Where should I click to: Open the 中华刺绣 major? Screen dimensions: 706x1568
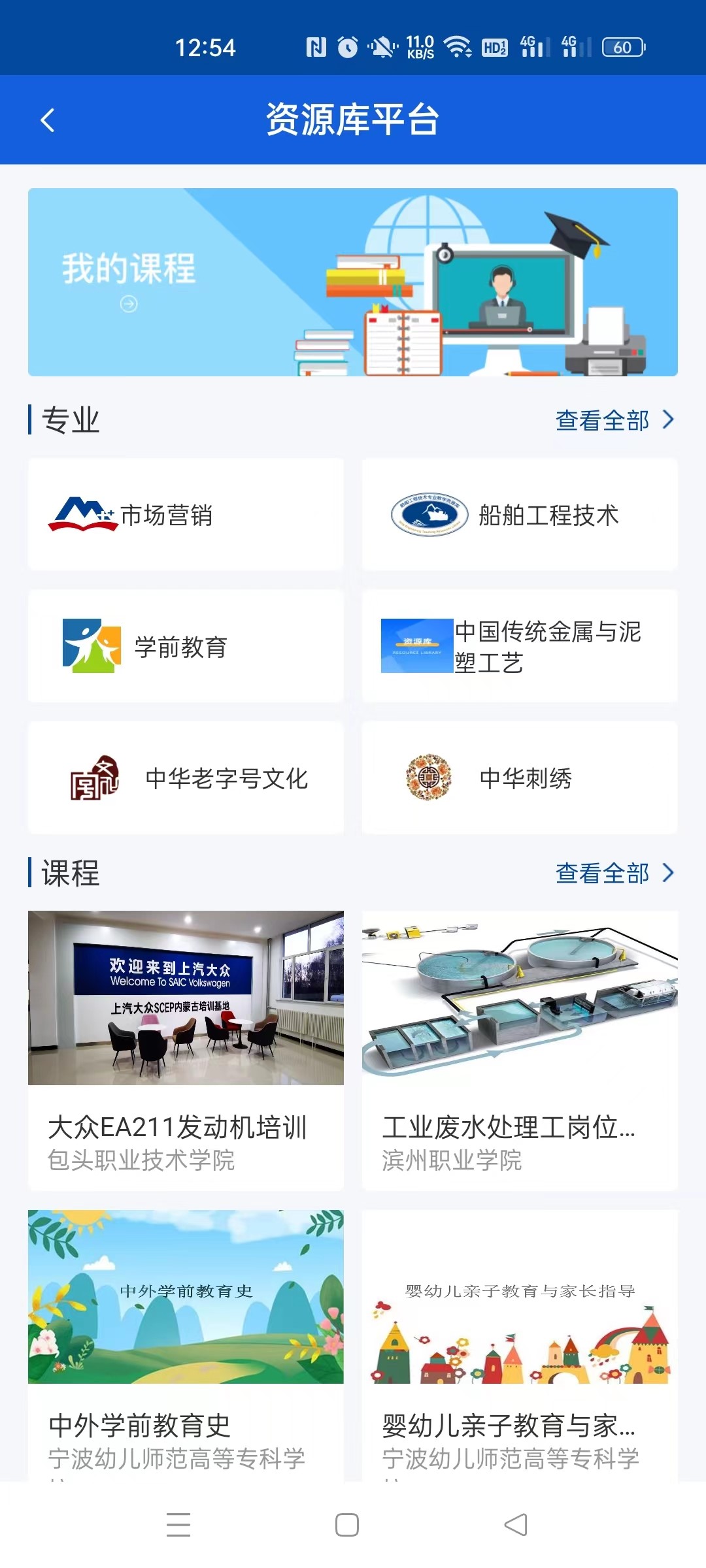coord(520,778)
